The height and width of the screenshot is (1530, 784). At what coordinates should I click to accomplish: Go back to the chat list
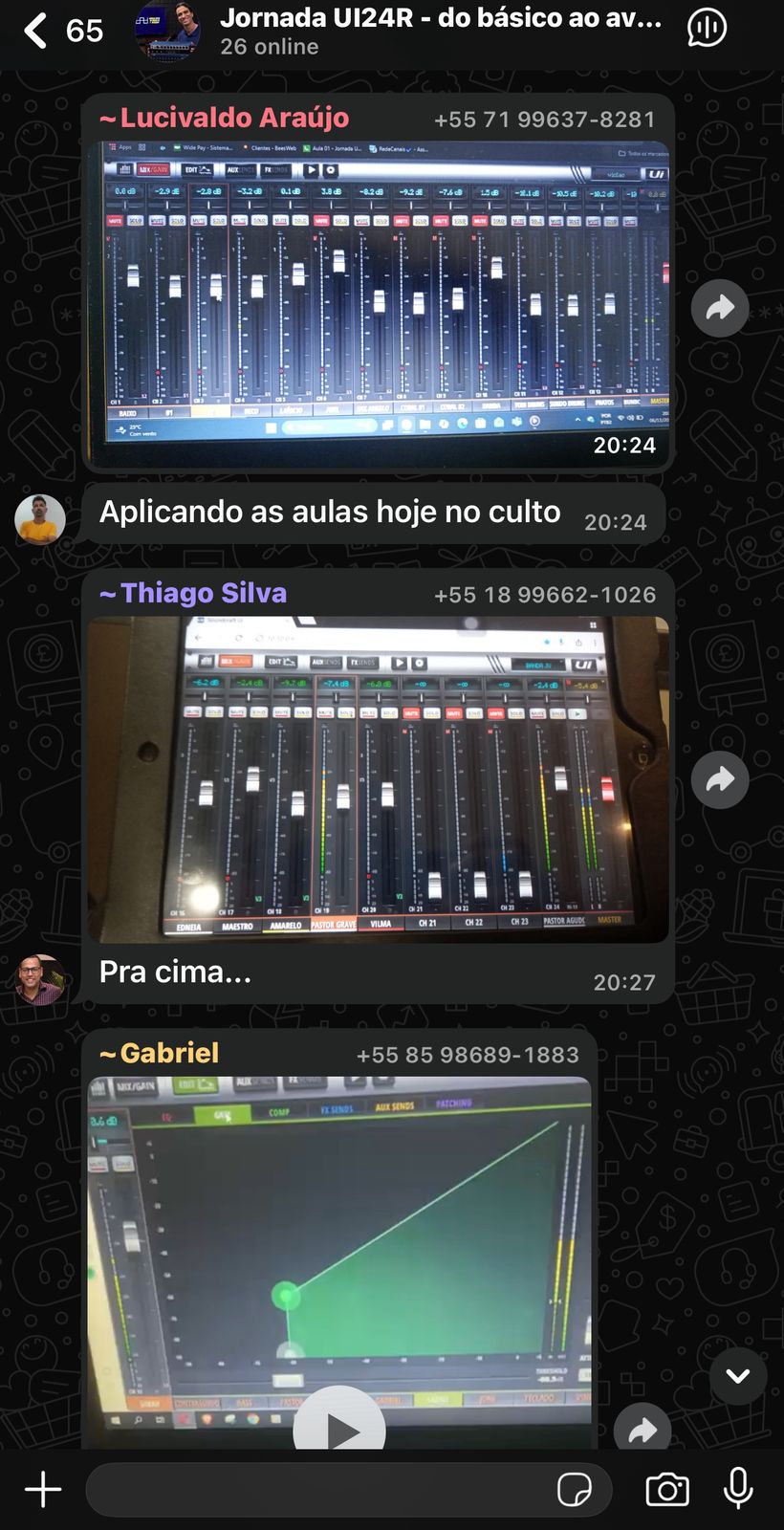[x=36, y=31]
